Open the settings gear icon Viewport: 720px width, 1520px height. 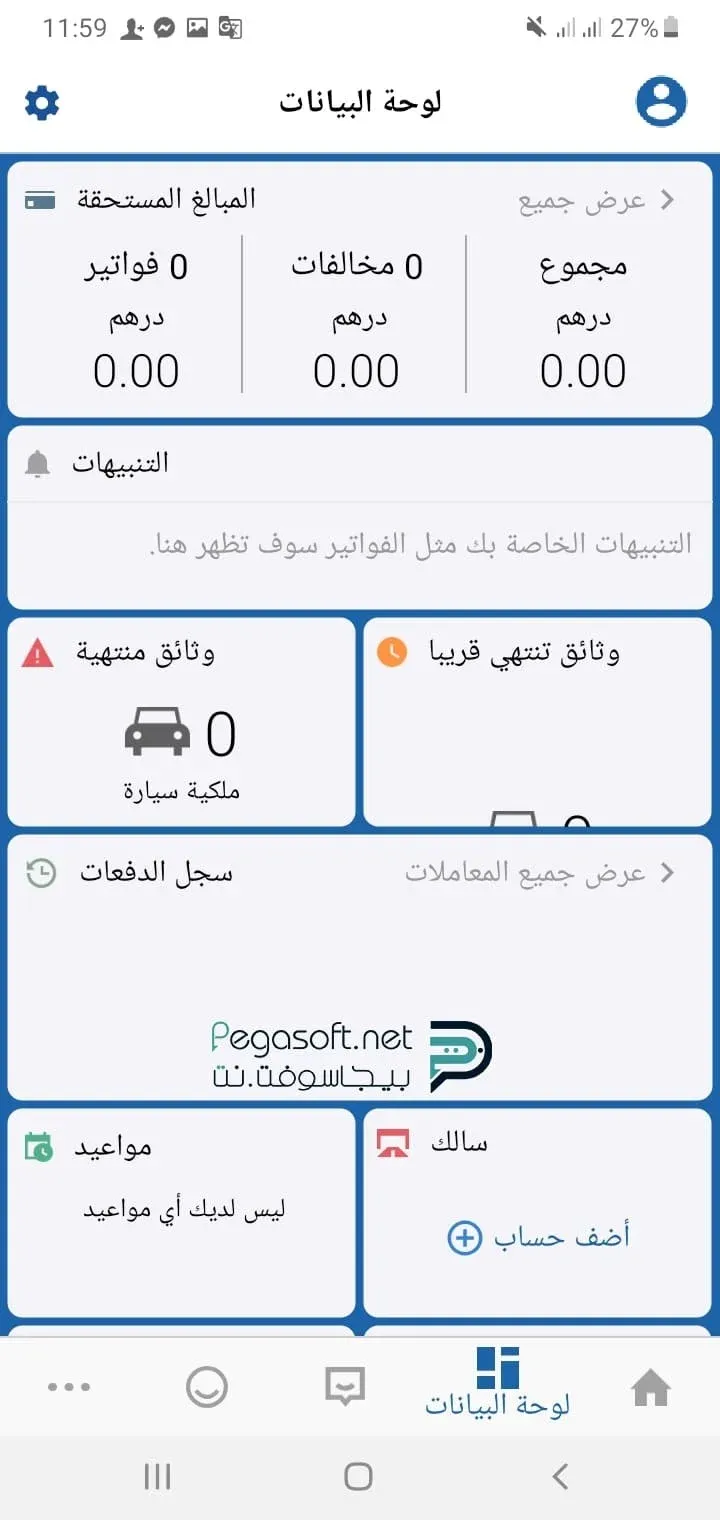pos(42,102)
